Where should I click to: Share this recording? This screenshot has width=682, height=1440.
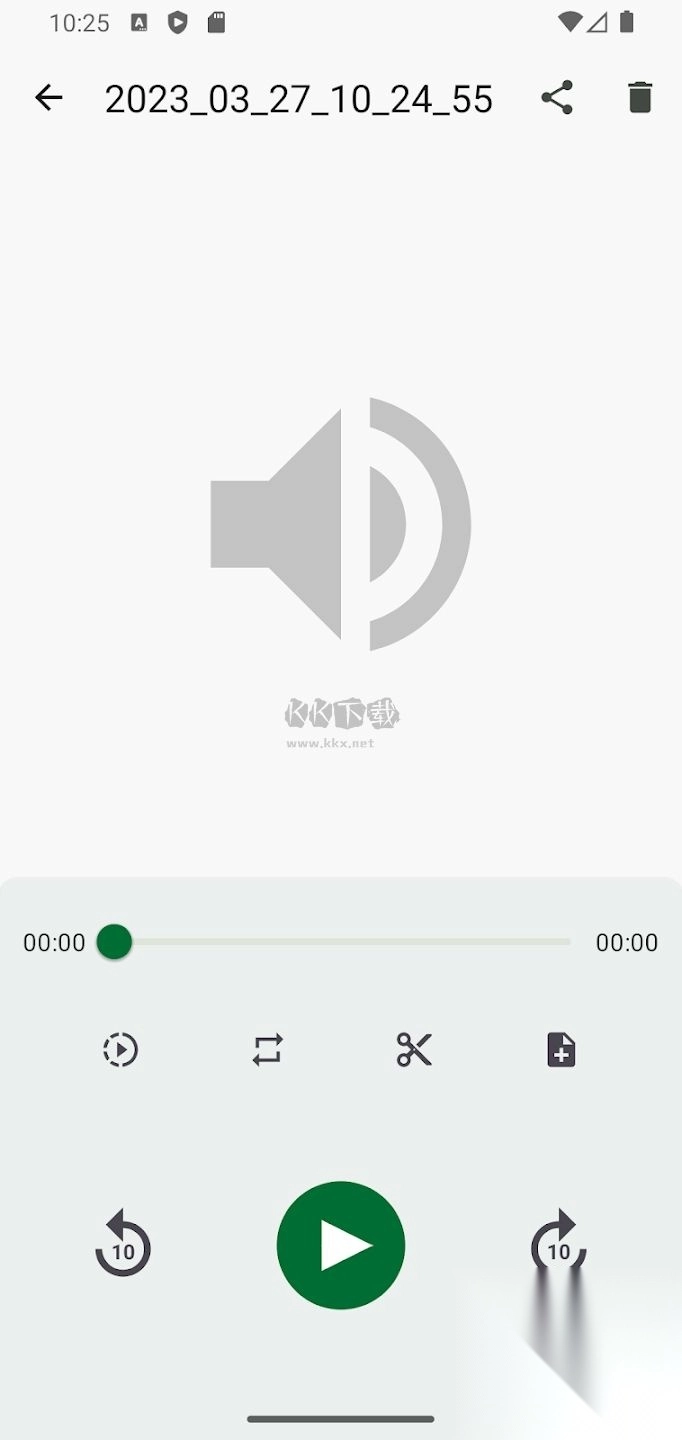(x=557, y=97)
